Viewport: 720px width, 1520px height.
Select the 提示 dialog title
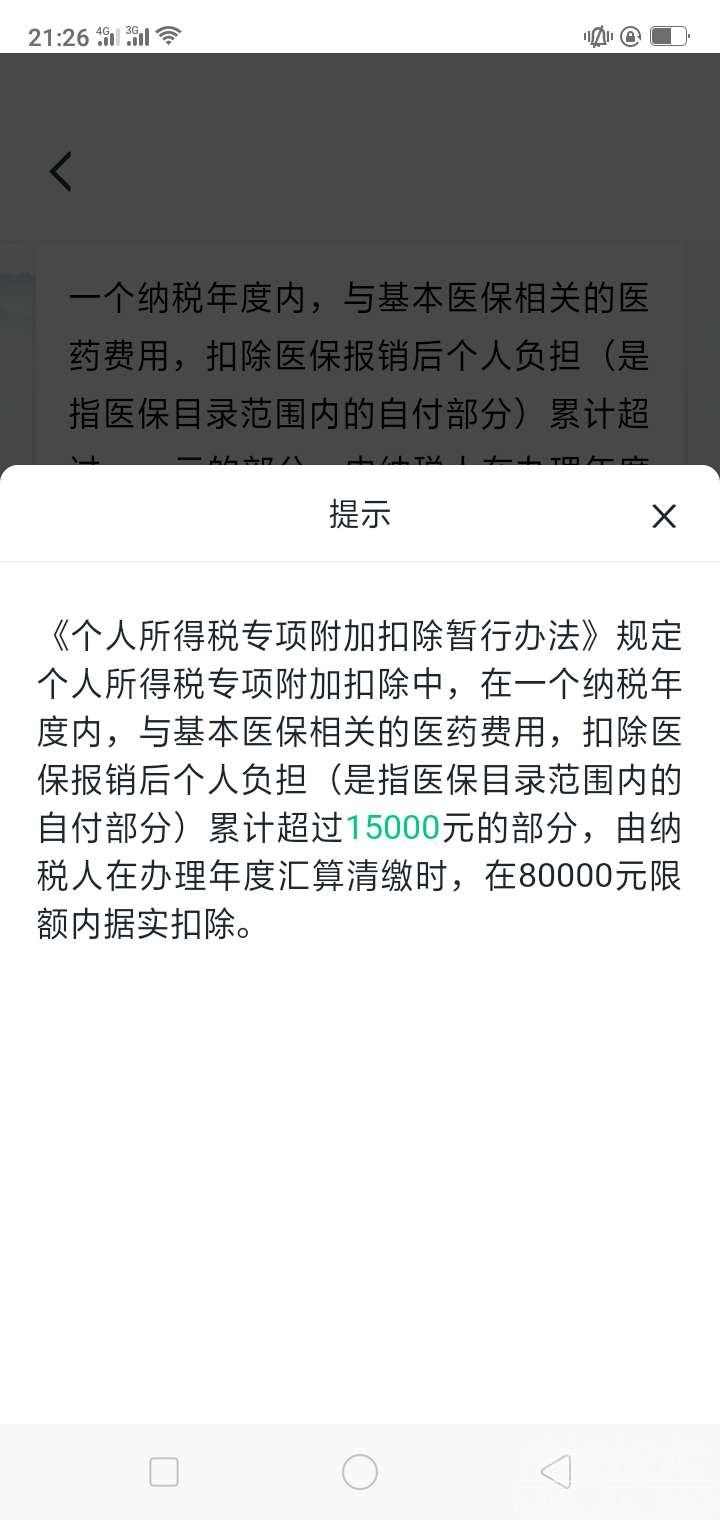[x=359, y=515]
